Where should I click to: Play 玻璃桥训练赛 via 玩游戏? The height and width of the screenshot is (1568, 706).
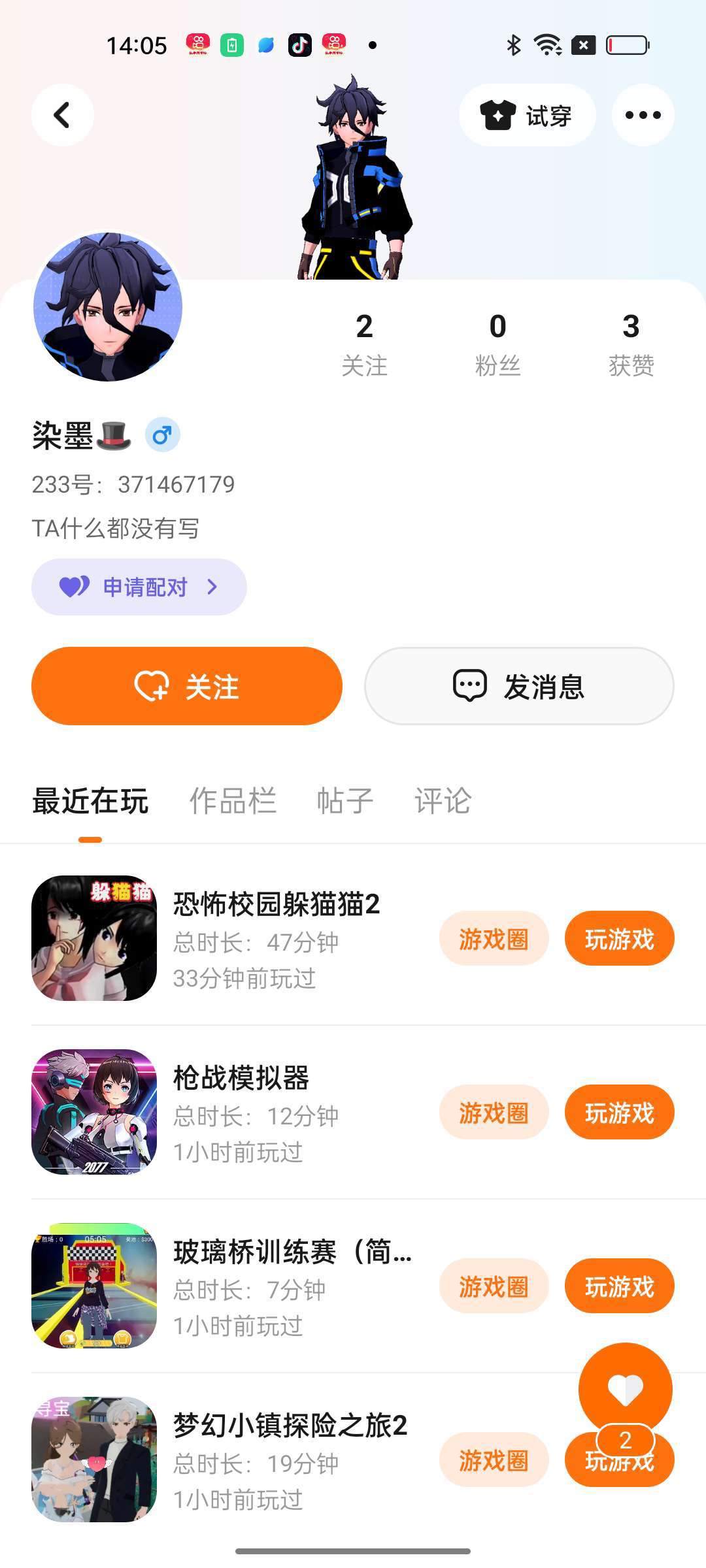click(619, 1286)
